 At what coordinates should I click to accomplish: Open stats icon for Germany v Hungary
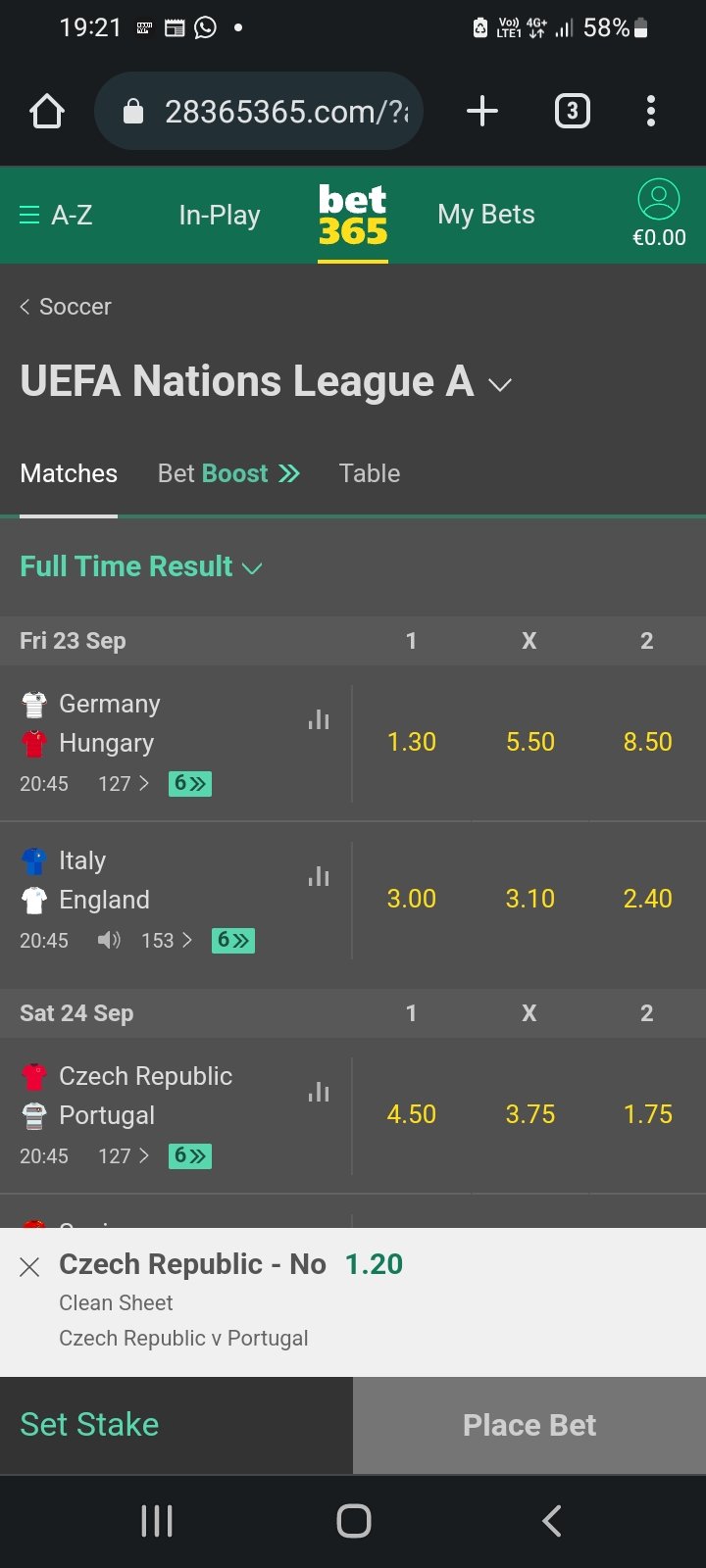319,720
